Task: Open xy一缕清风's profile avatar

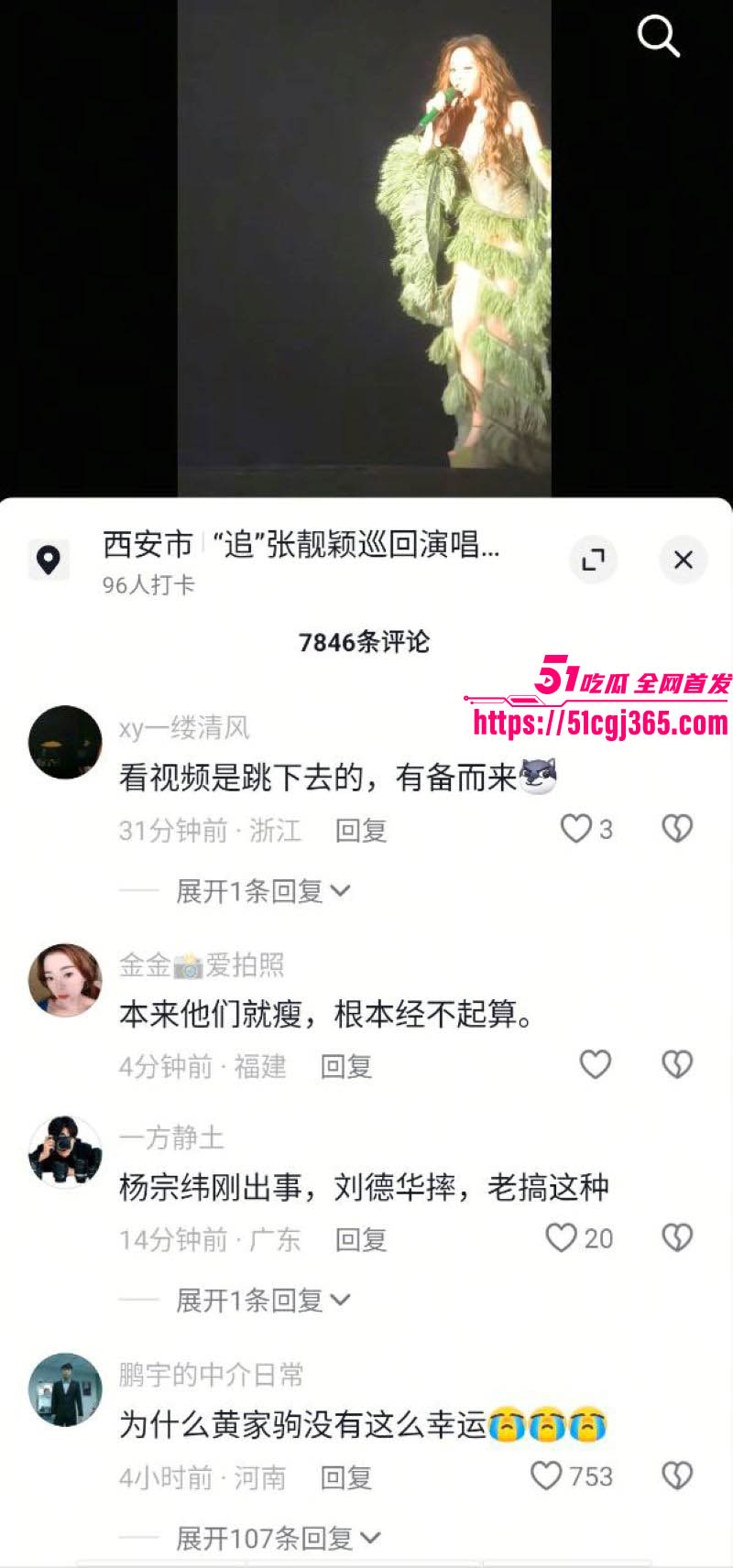Action: tap(64, 742)
